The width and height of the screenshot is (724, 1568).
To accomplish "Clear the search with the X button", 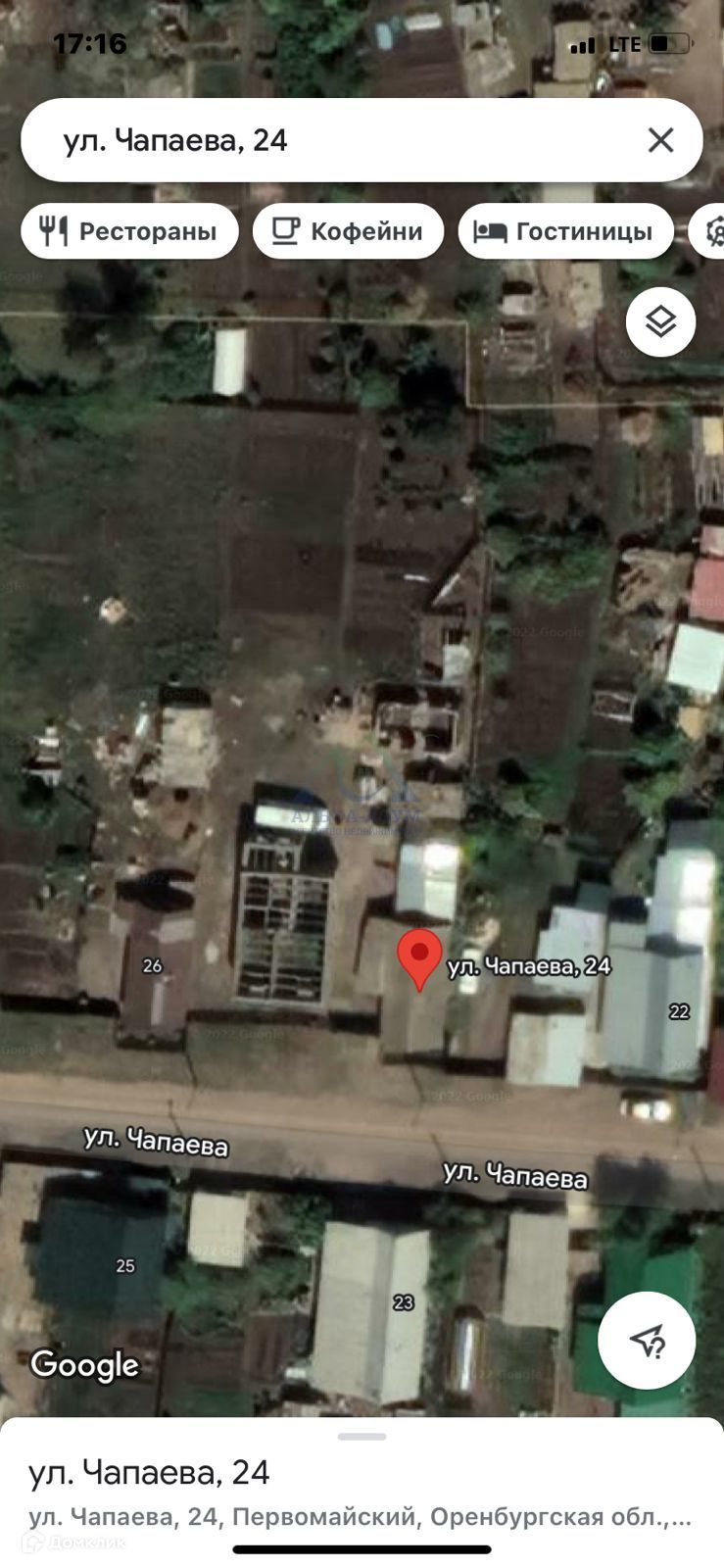I will (661, 140).
